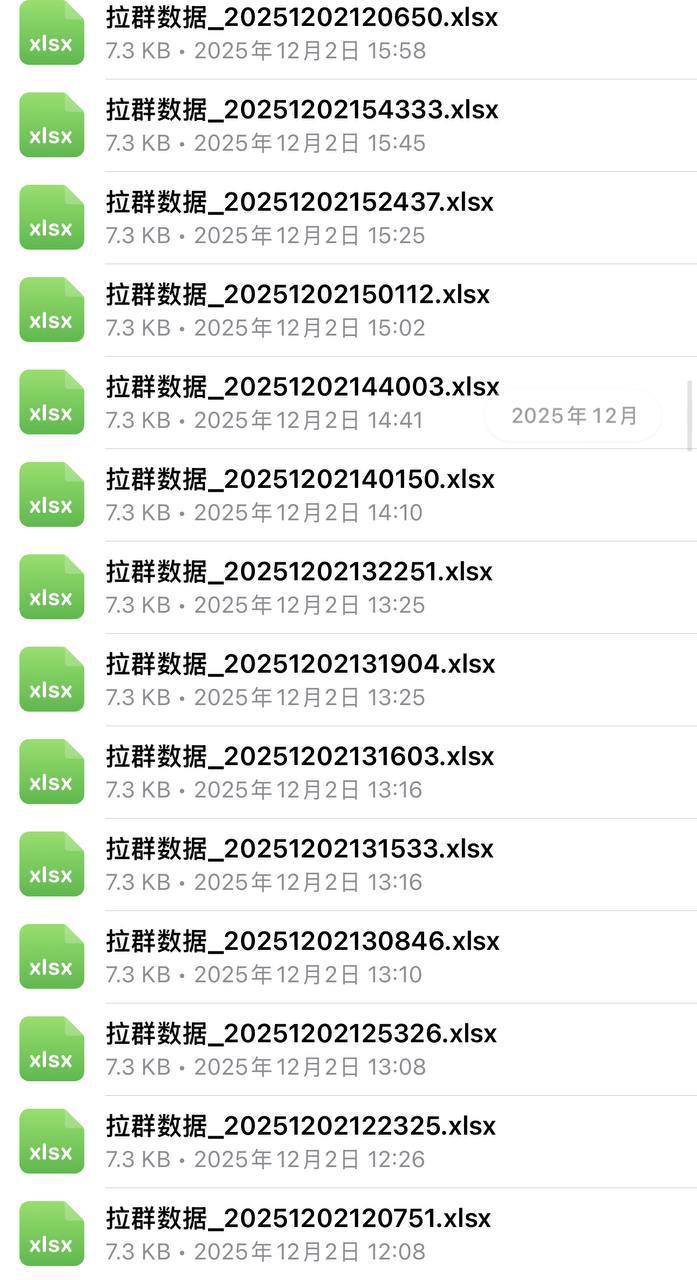Open file 拉群数据_20251202140150.xlsx
697x1280 pixels.
300,479
